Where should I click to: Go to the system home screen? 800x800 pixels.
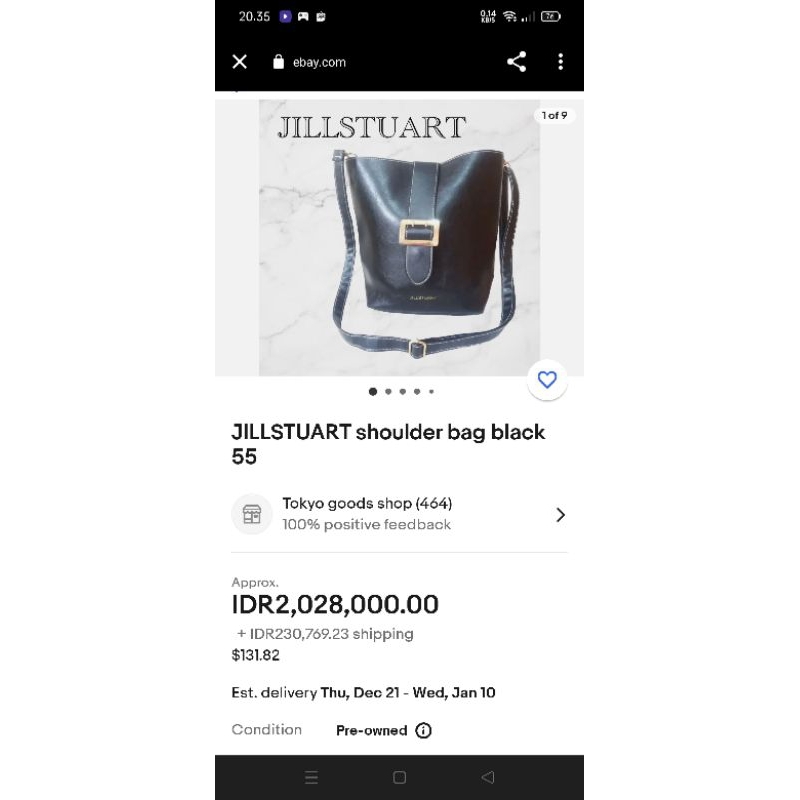399,777
